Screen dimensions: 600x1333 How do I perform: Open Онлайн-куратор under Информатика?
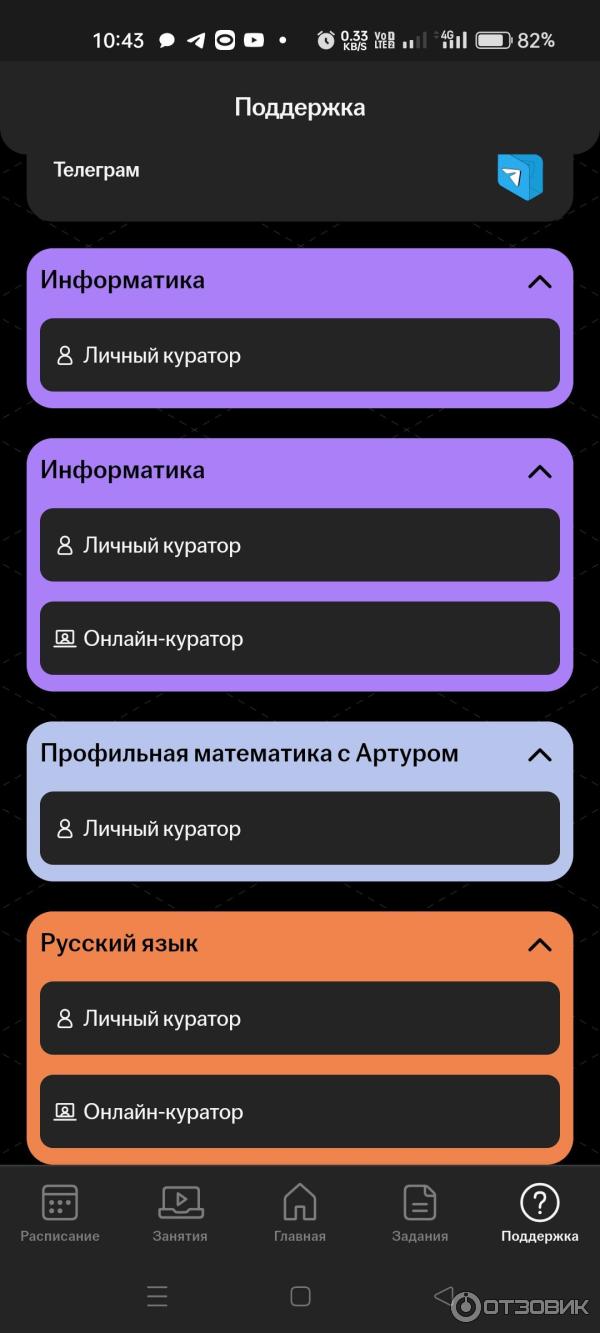click(300, 638)
